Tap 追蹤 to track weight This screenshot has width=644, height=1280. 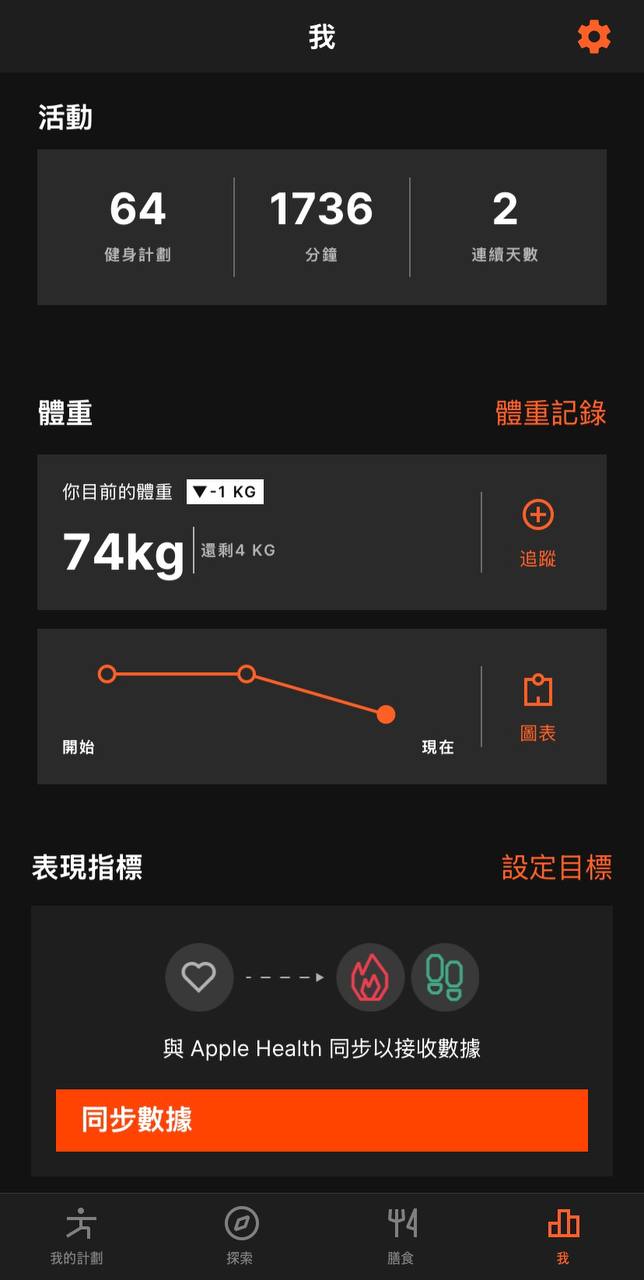(x=538, y=532)
